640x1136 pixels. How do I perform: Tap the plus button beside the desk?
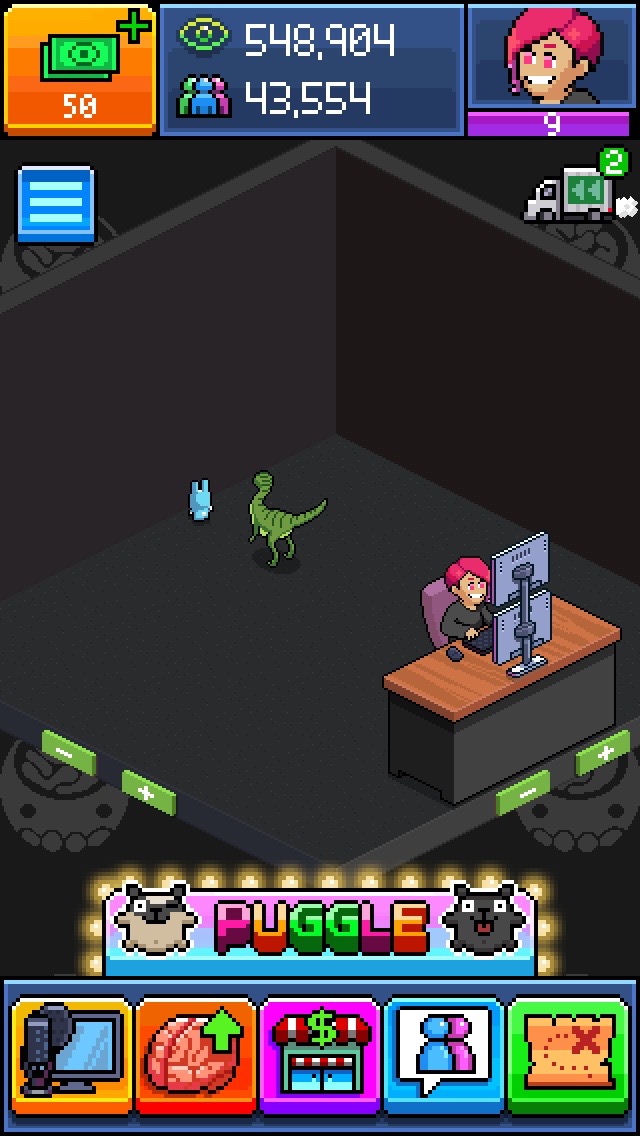pyautogui.click(x=603, y=754)
